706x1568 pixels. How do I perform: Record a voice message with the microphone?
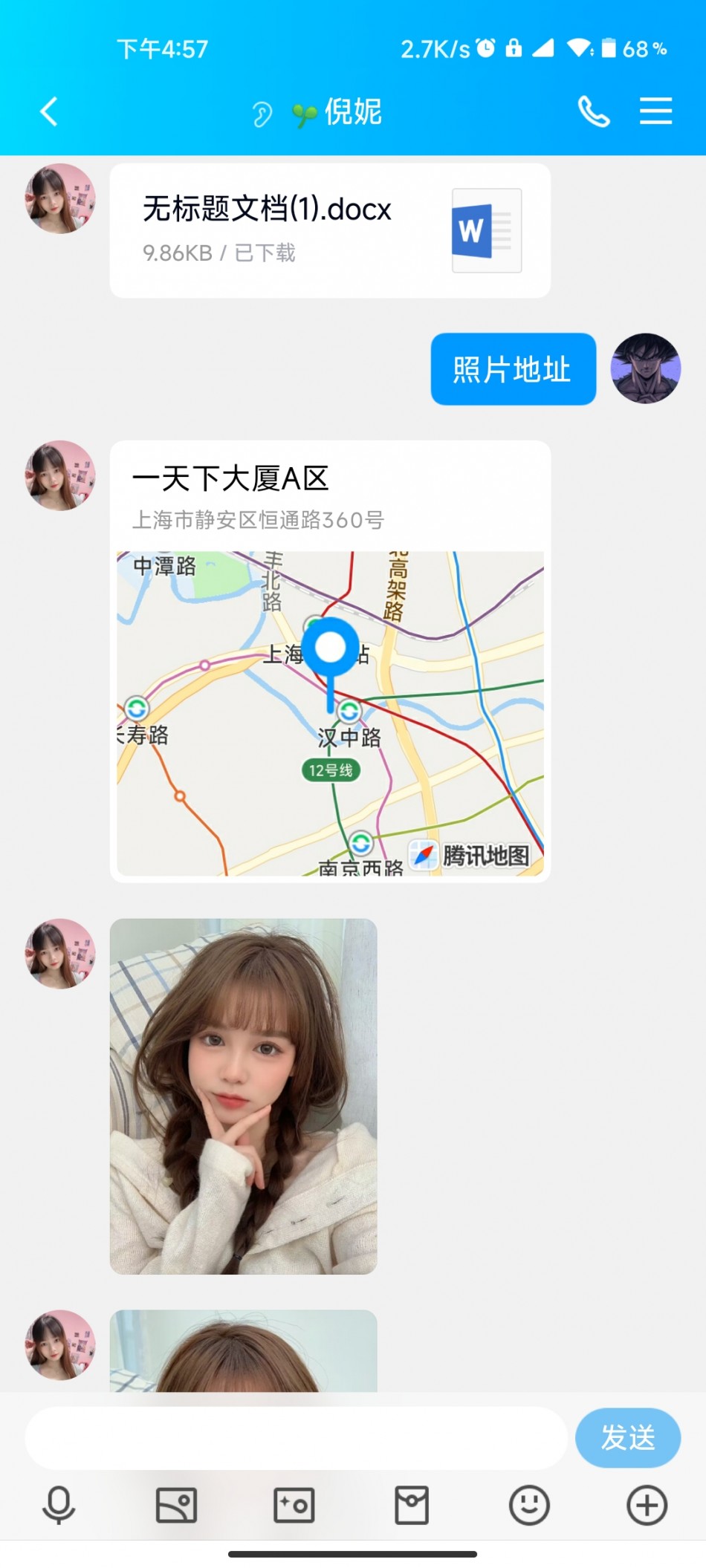click(x=59, y=1506)
